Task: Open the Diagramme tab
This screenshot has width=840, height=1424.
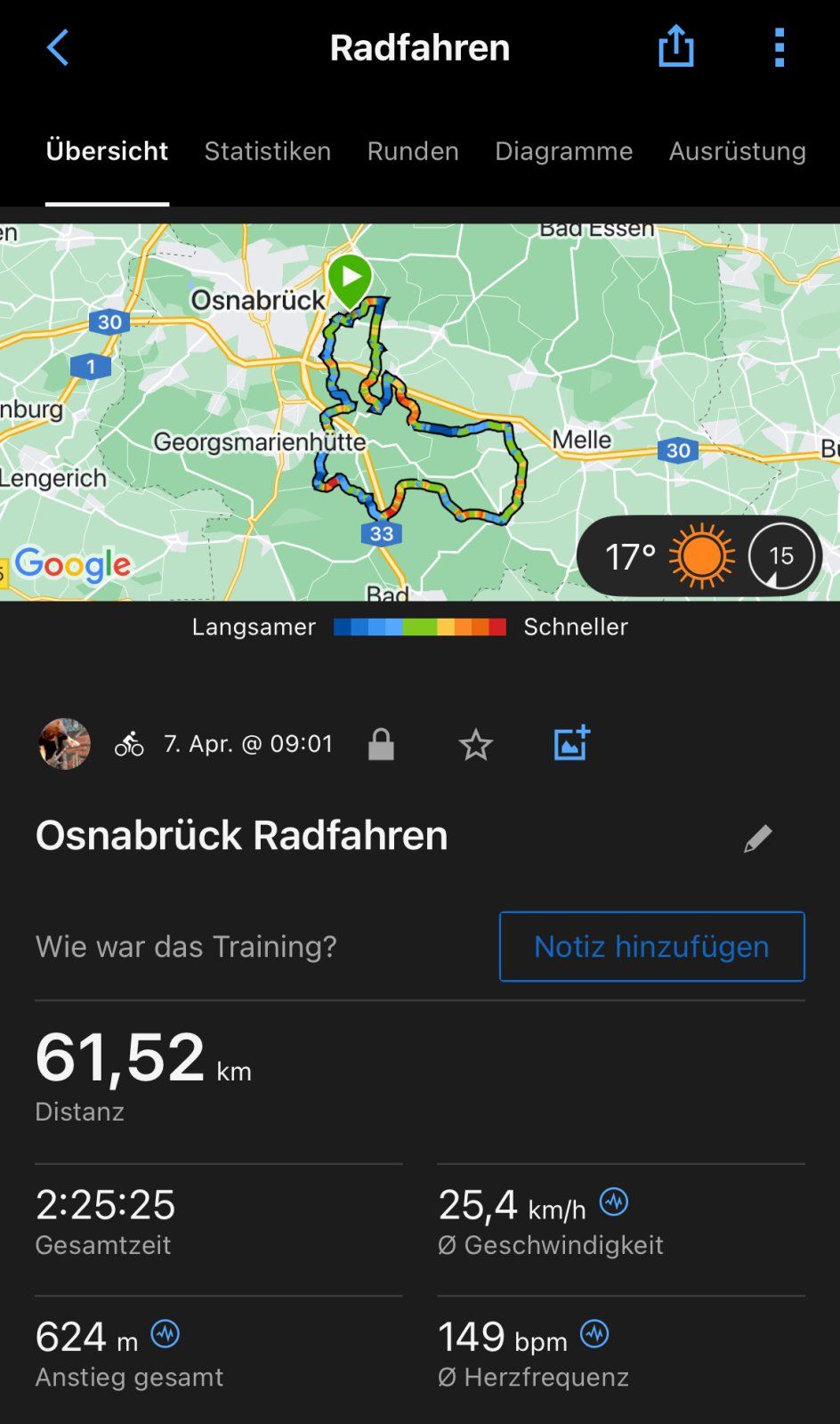Action: tap(563, 151)
